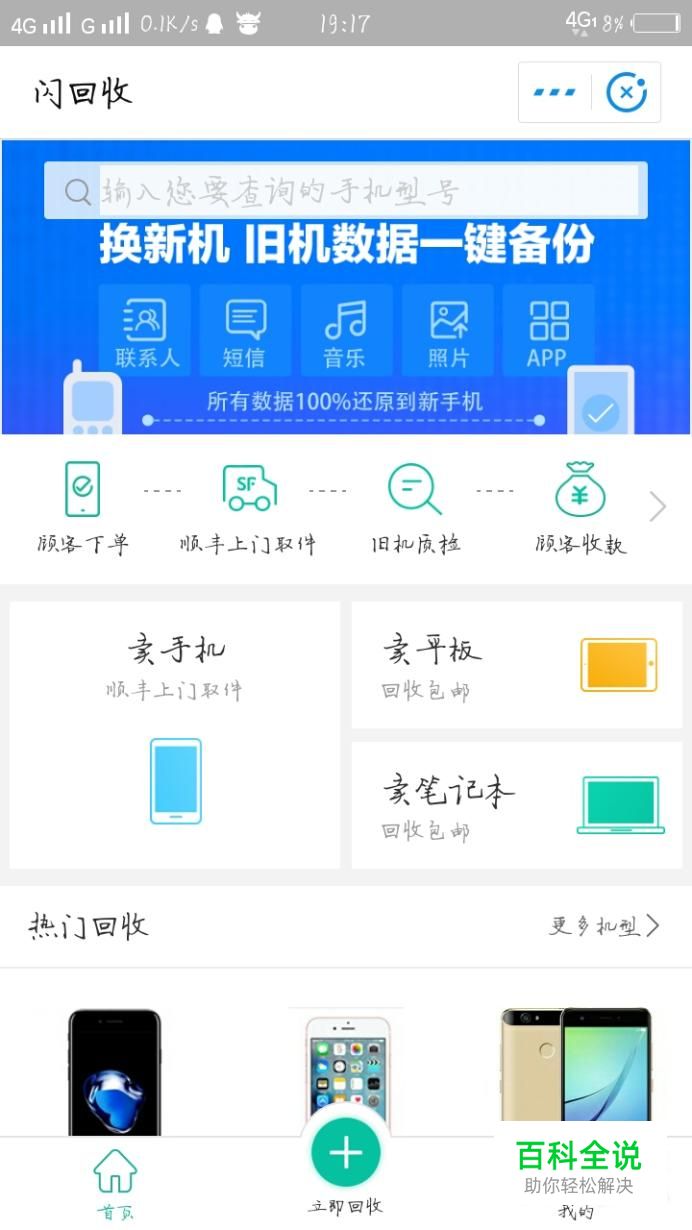Open the 卖笔记本 card

(517, 805)
